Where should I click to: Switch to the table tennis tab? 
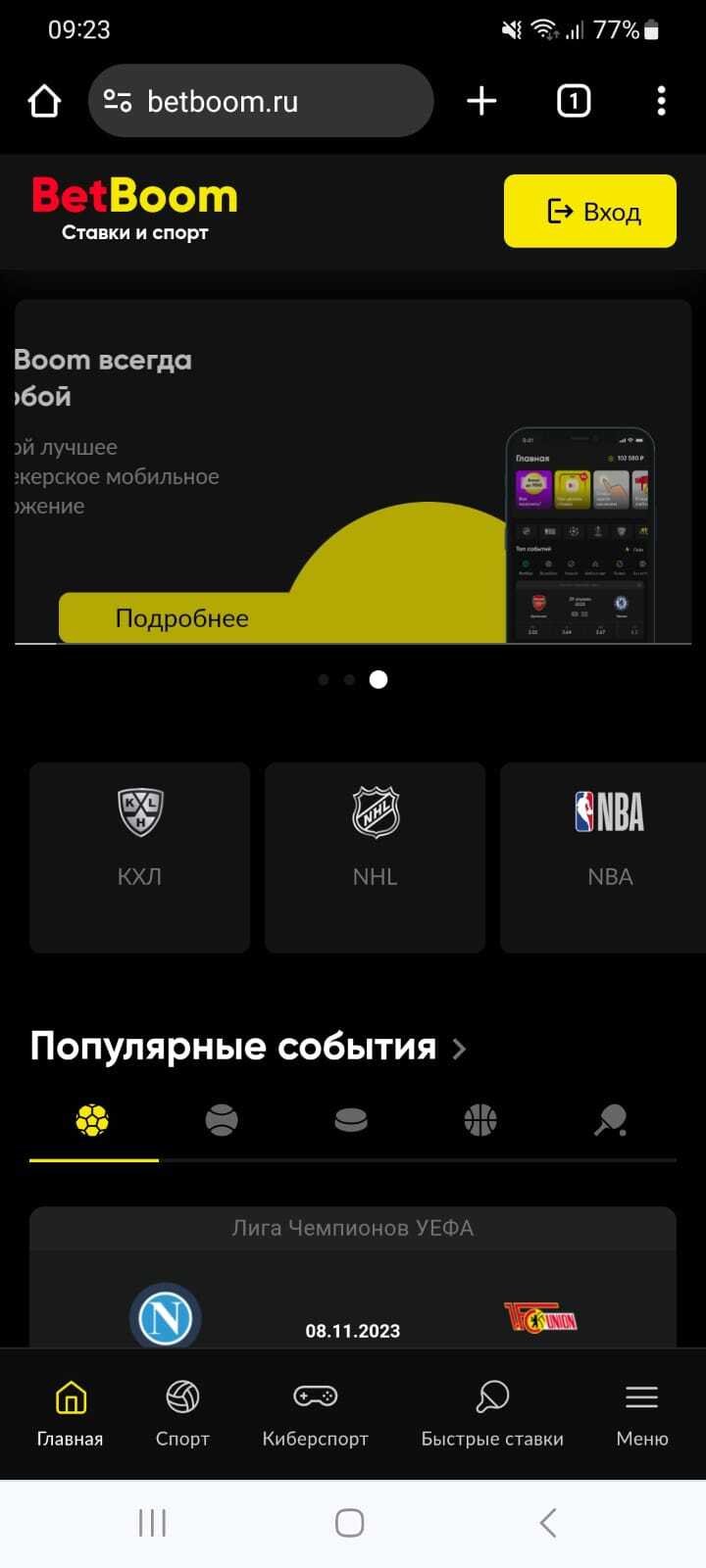610,1120
